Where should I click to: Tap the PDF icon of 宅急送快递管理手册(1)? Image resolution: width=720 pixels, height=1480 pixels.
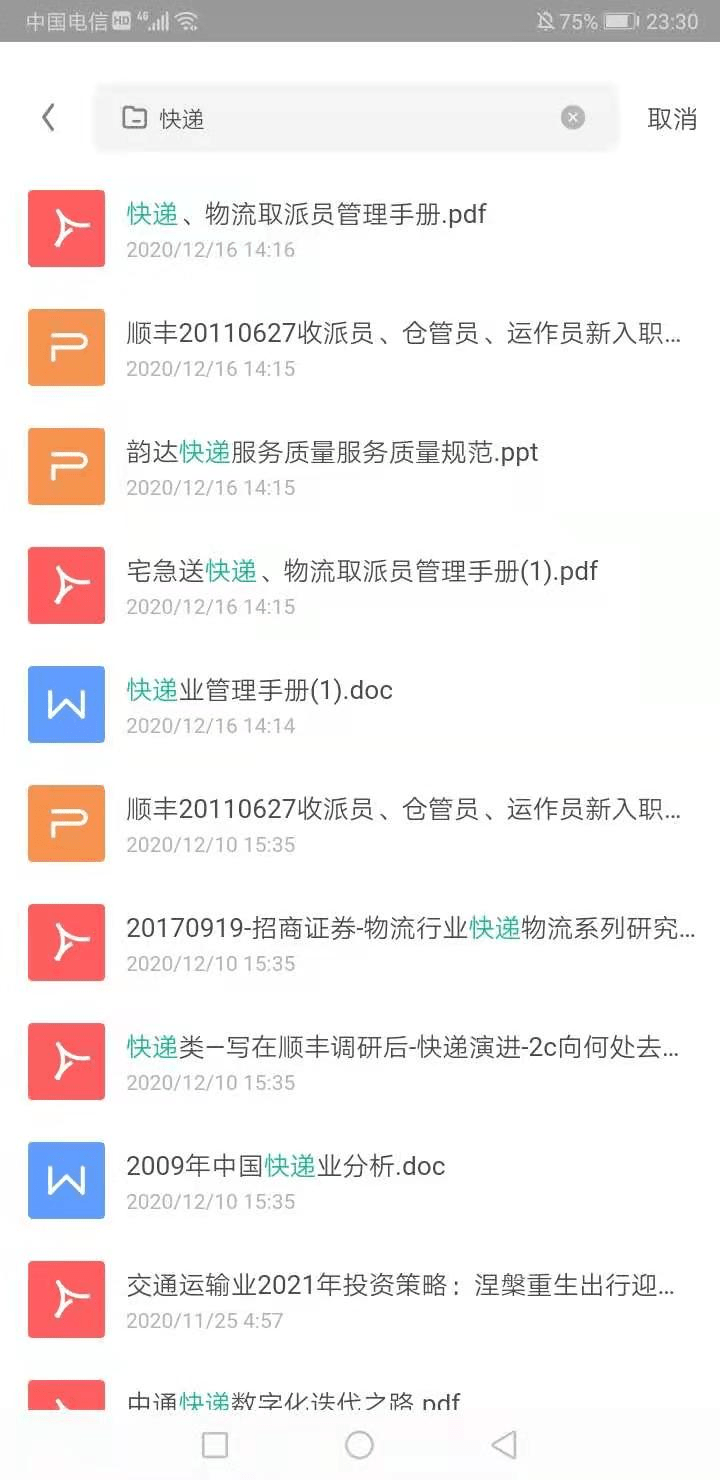point(66,585)
